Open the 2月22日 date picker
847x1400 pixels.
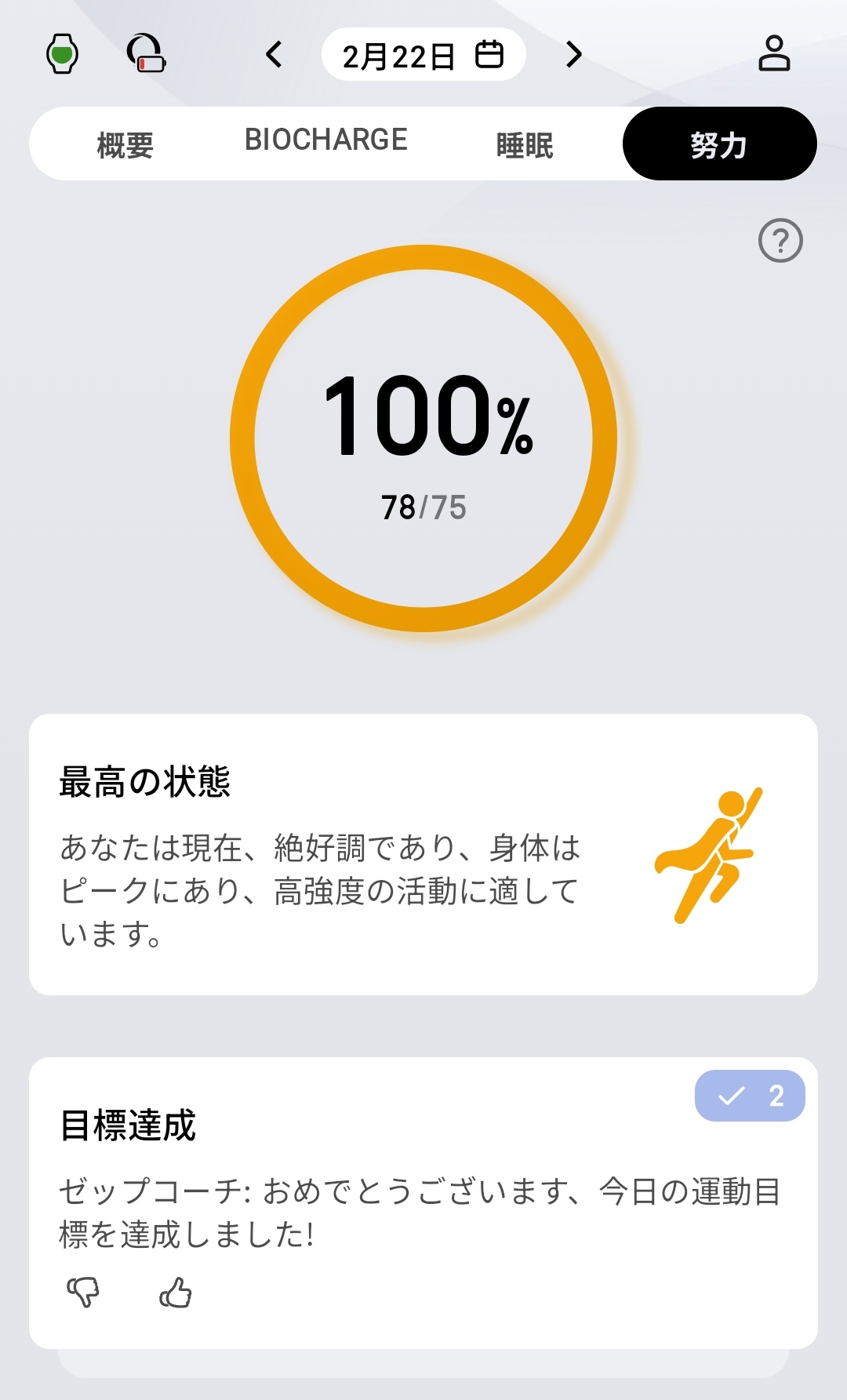pyautogui.click(x=423, y=55)
